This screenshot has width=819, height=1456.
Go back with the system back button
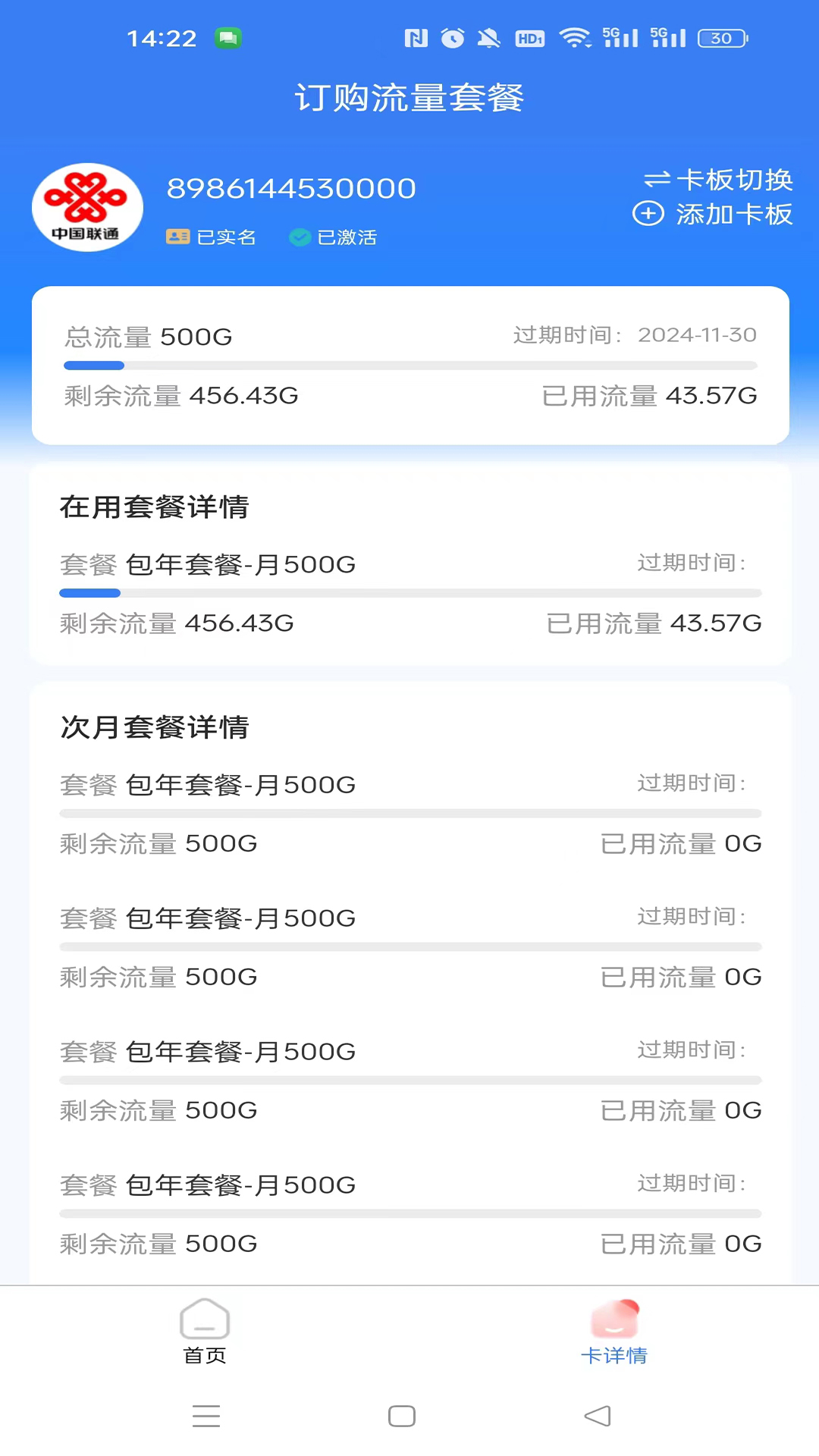point(598,1416)
